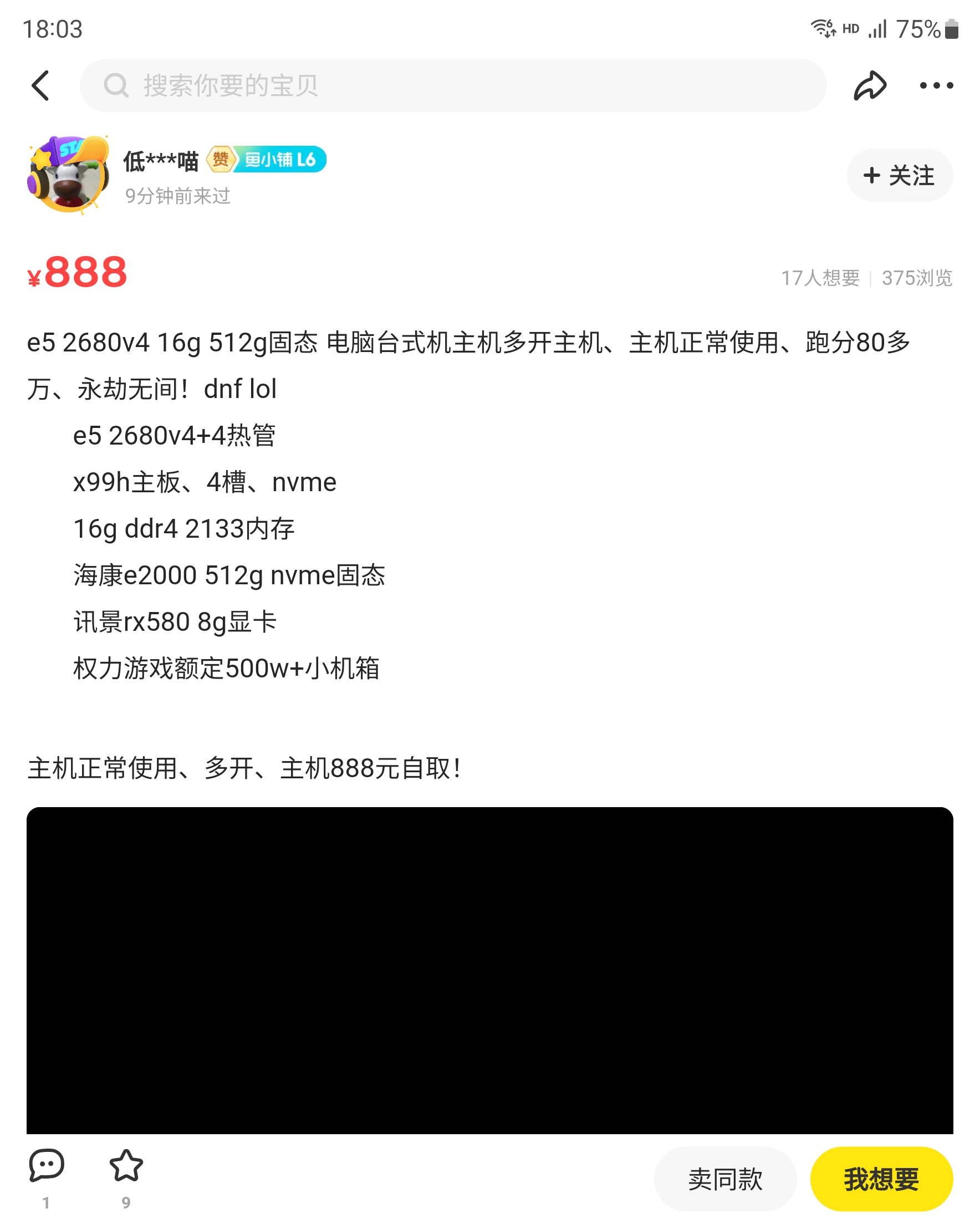Tap the 我想要 yellow button
This screenshot has height=1224, width=980.
(880, 1178)
